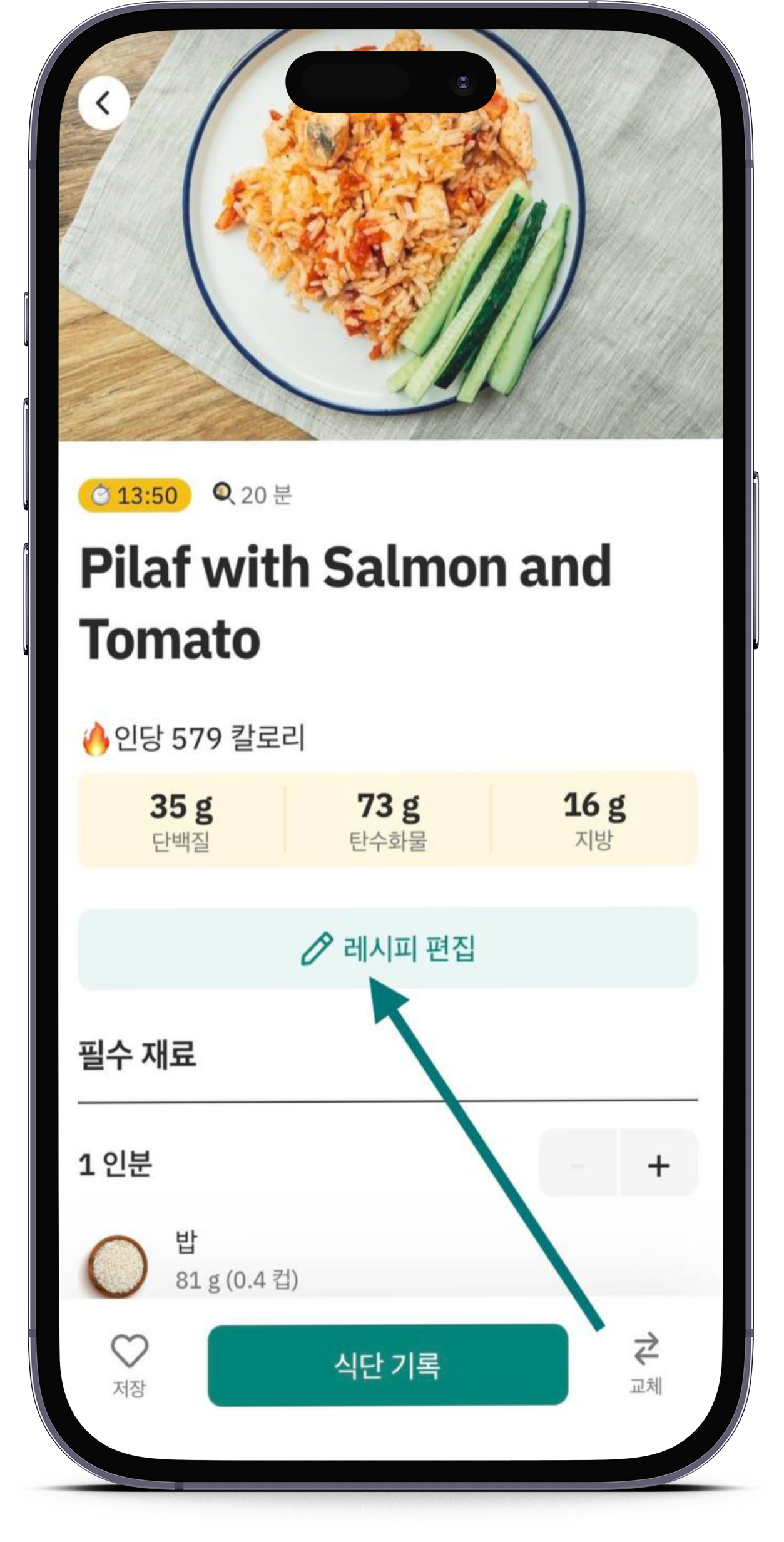Go back using the arrow button
Screen dimensions: 784x1542
[104, 103]
